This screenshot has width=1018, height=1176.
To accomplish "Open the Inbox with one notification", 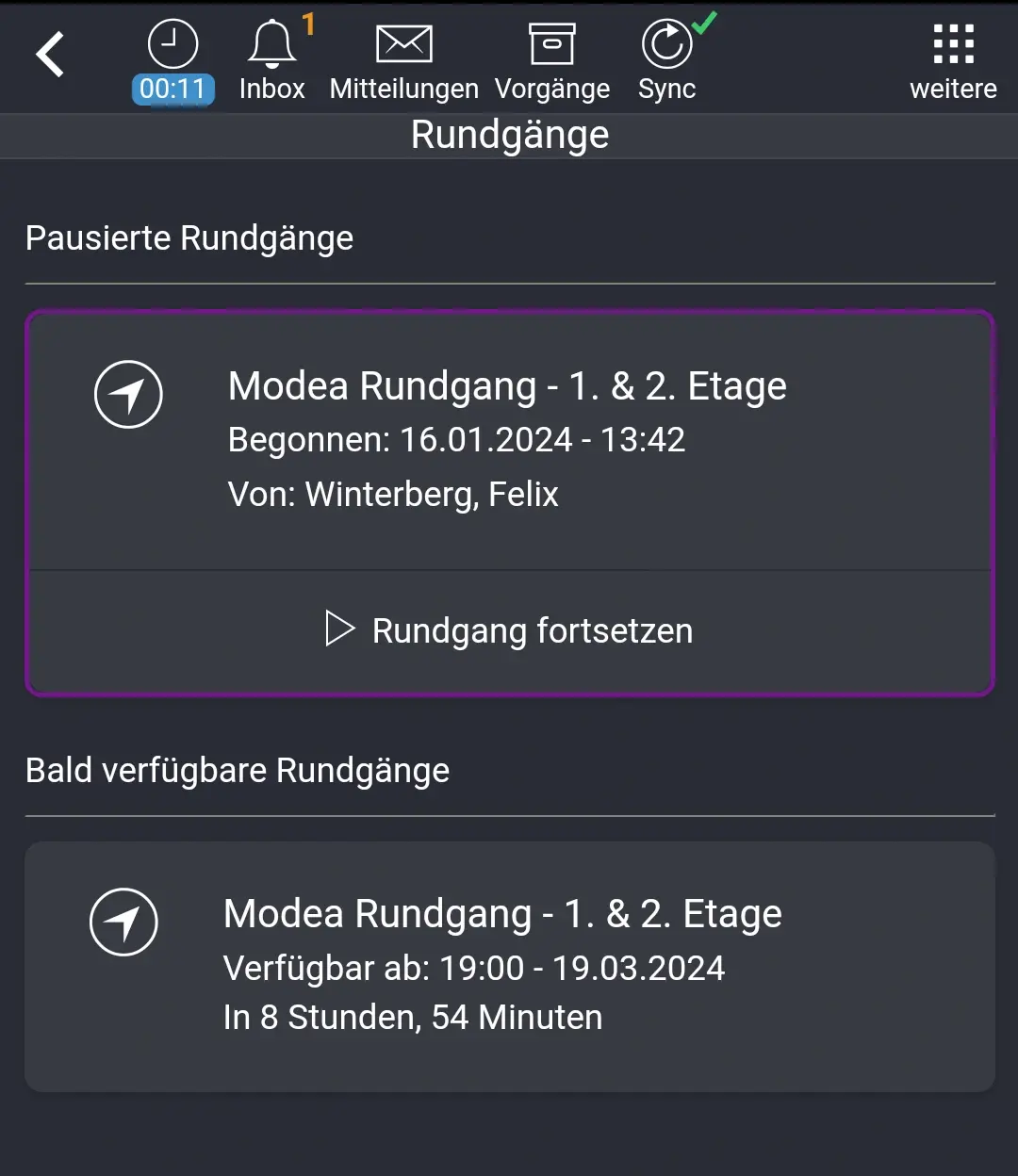I will 271,57.
